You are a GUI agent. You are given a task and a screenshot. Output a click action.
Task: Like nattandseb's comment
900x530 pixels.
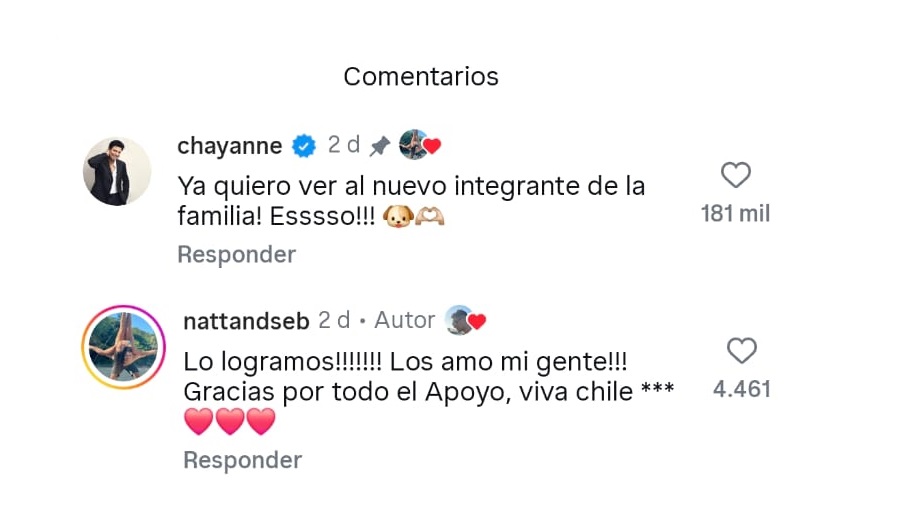pos(741,351)
